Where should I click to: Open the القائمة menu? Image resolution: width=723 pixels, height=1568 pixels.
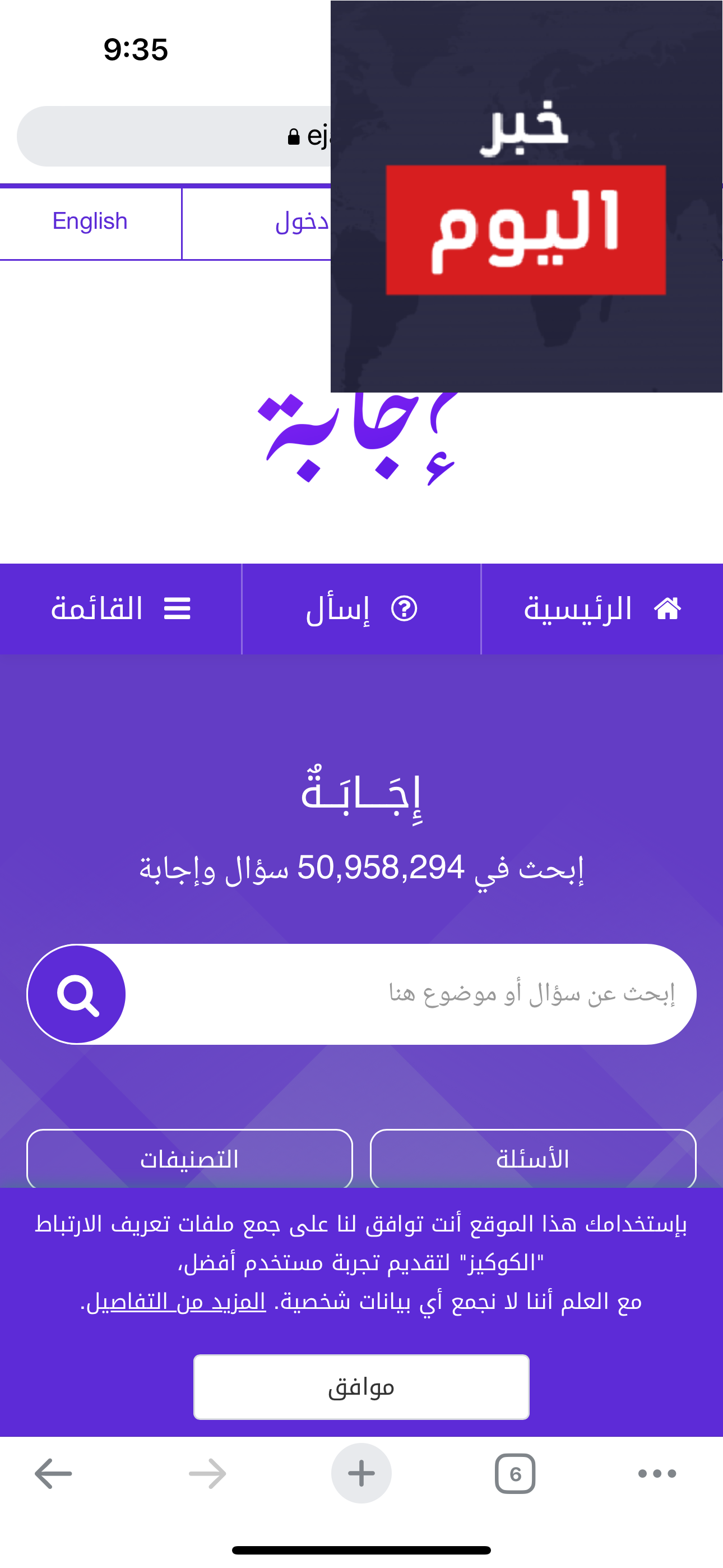(x=121, y=608)
